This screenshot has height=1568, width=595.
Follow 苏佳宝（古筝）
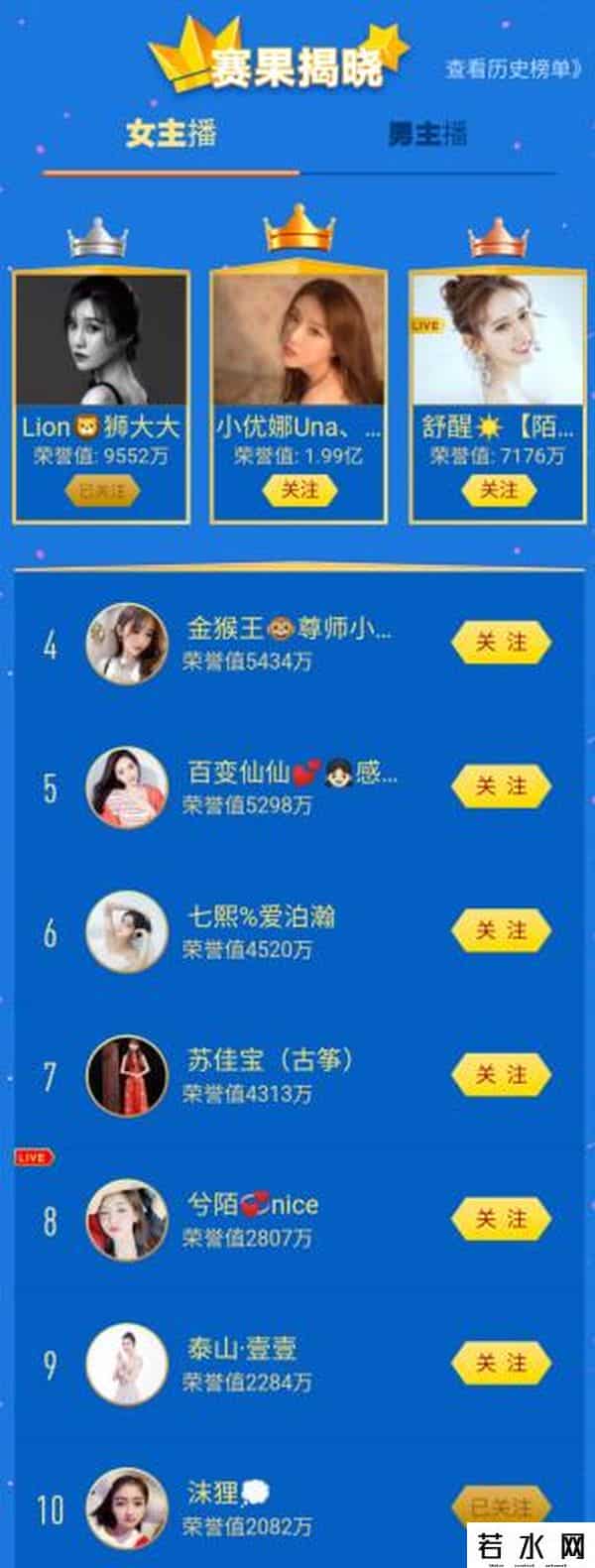point(501,1075)
